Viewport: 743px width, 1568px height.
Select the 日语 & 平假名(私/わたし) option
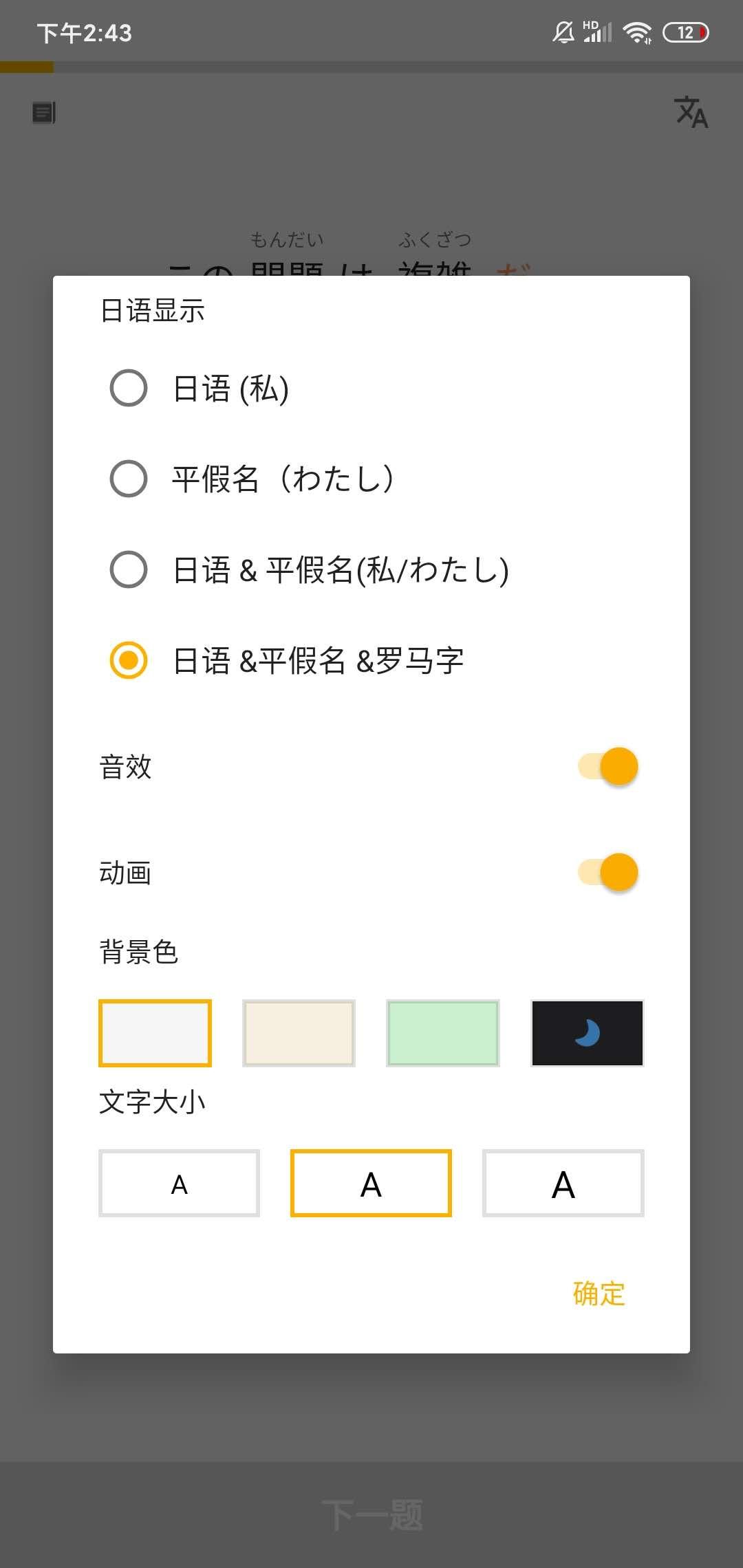[128, 570]
